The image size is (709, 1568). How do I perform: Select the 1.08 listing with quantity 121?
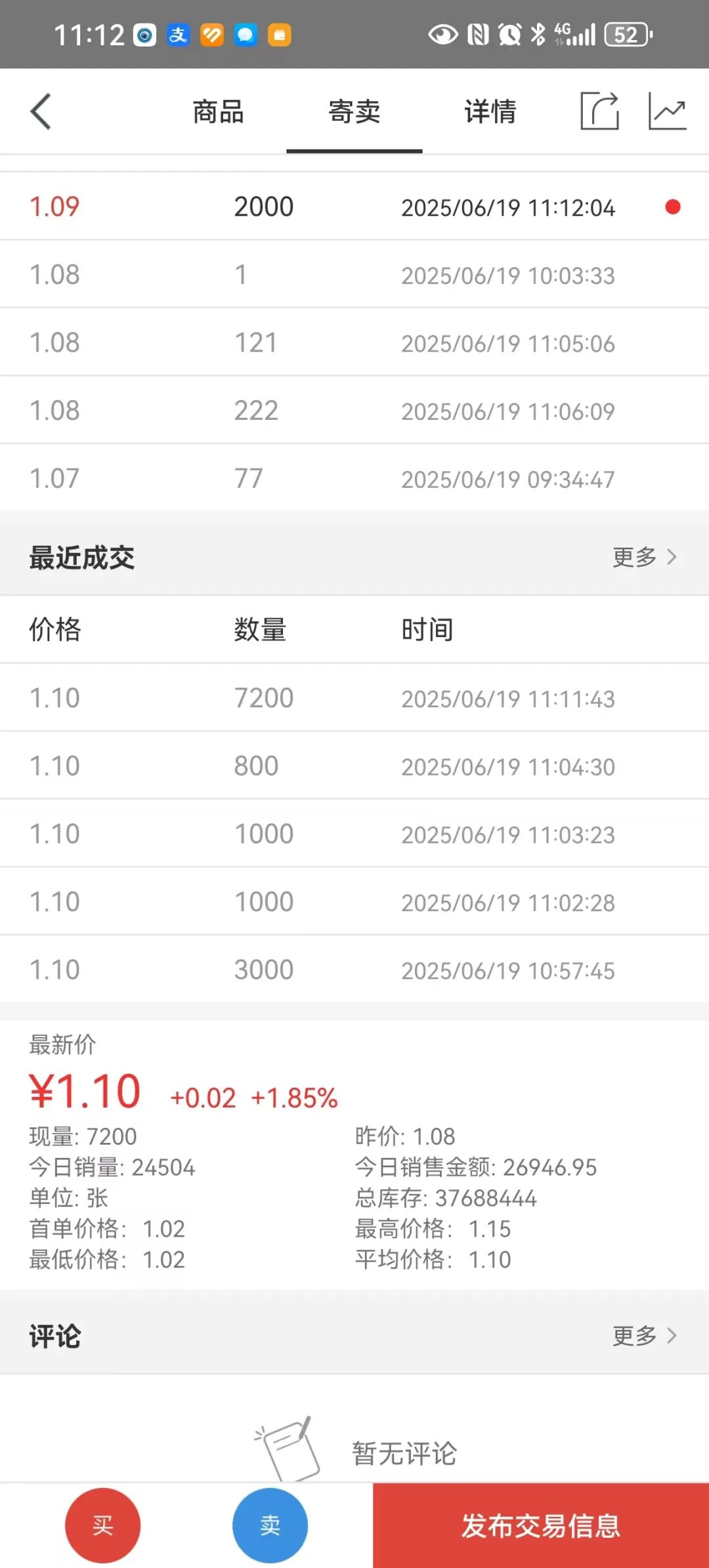coord(354,342)
